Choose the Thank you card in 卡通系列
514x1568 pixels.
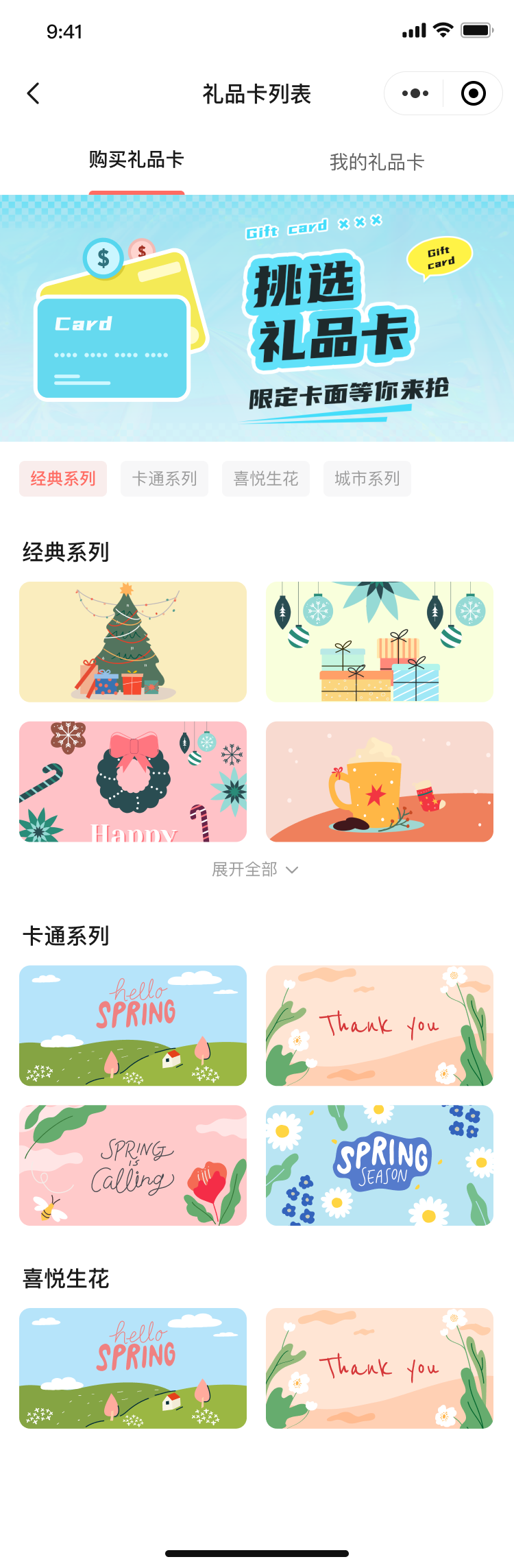380,1025
